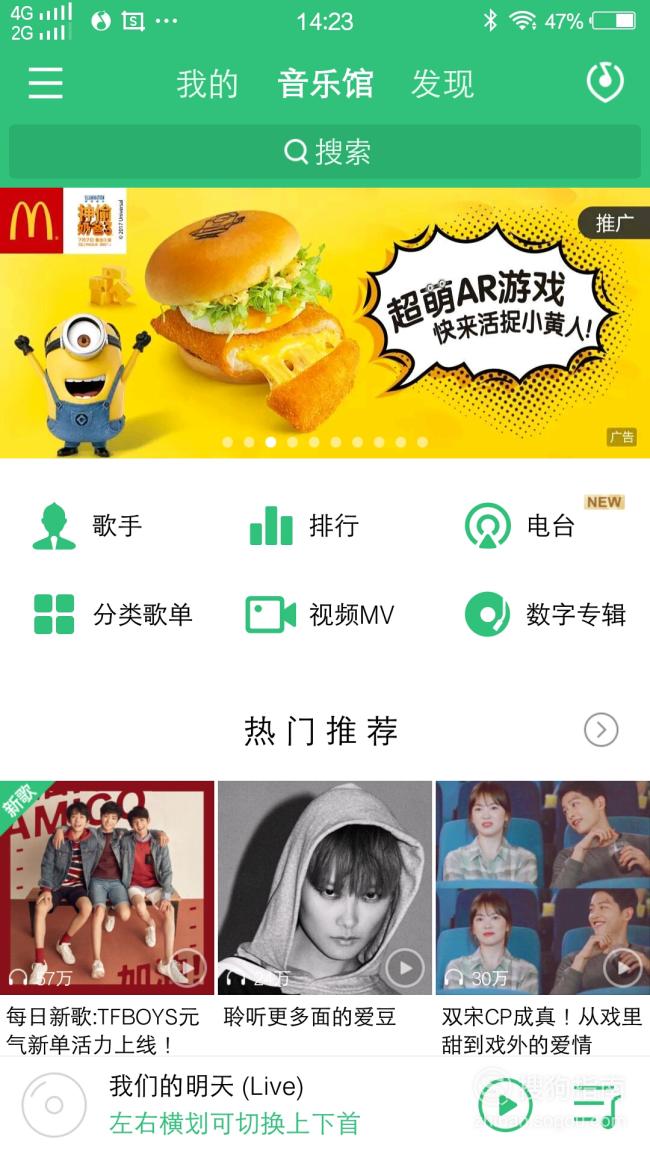The height and width of the screenshot is (1155, 650).
Task: Open 视频MV section
Action: [320, 614]
